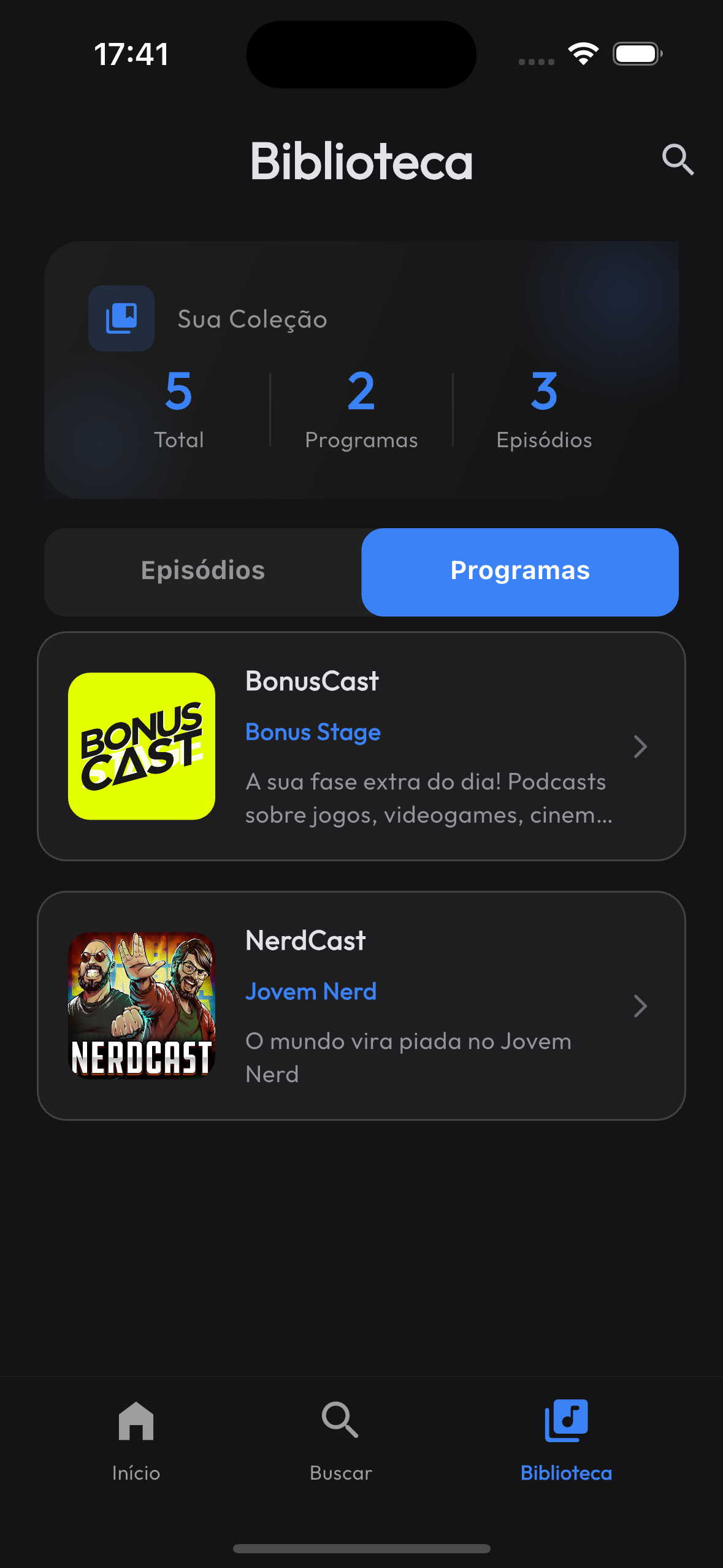Viewport: 723px width, 1568px height.
Task: Expand NerdCast details via chevron
Action: [x=640, y=1006]
